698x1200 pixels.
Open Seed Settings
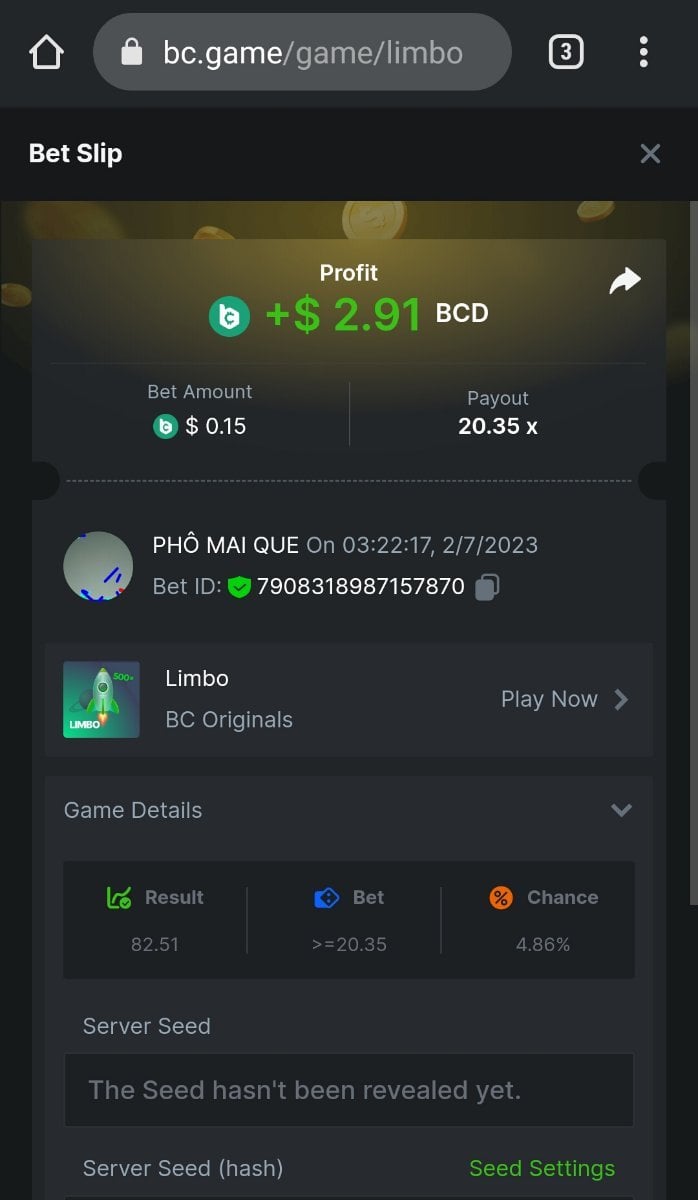[x=541, y=1168]
